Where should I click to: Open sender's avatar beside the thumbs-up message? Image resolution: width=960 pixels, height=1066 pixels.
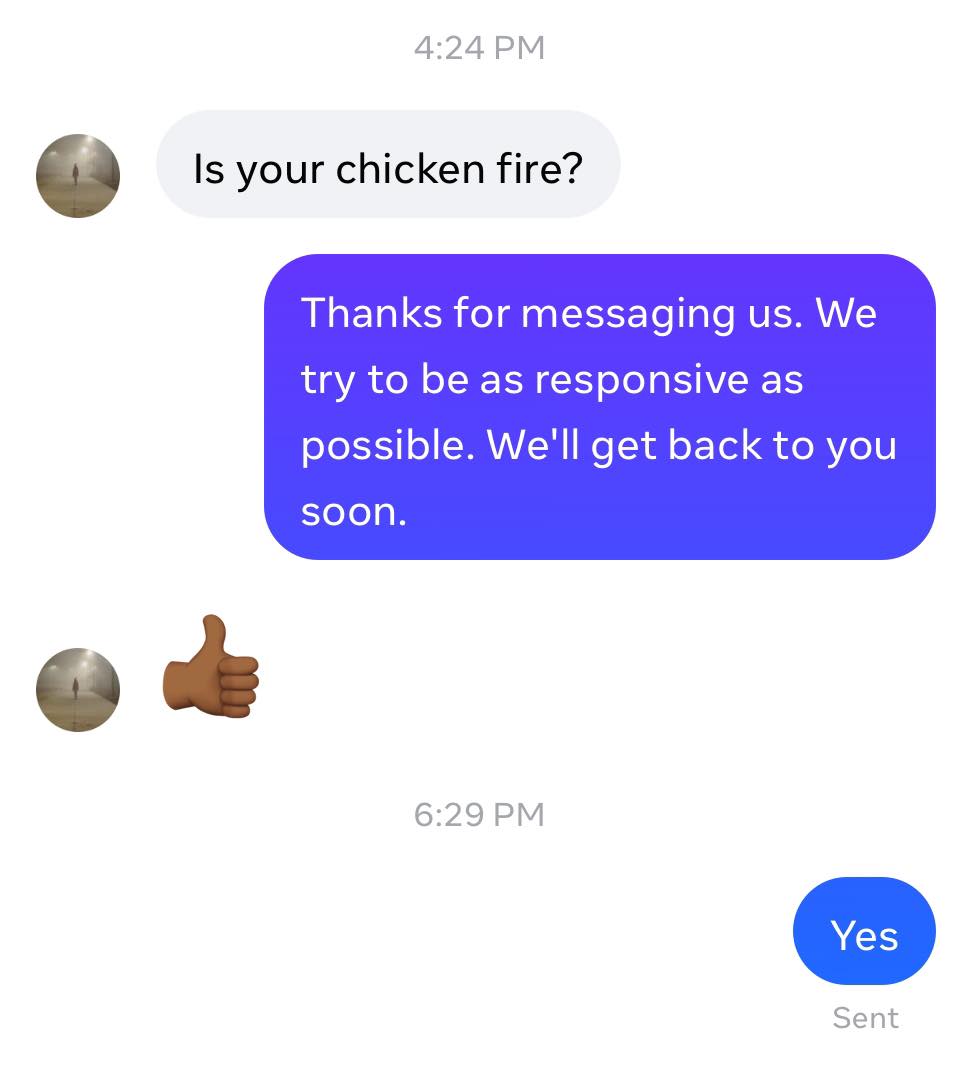click(x=78, y=690)
